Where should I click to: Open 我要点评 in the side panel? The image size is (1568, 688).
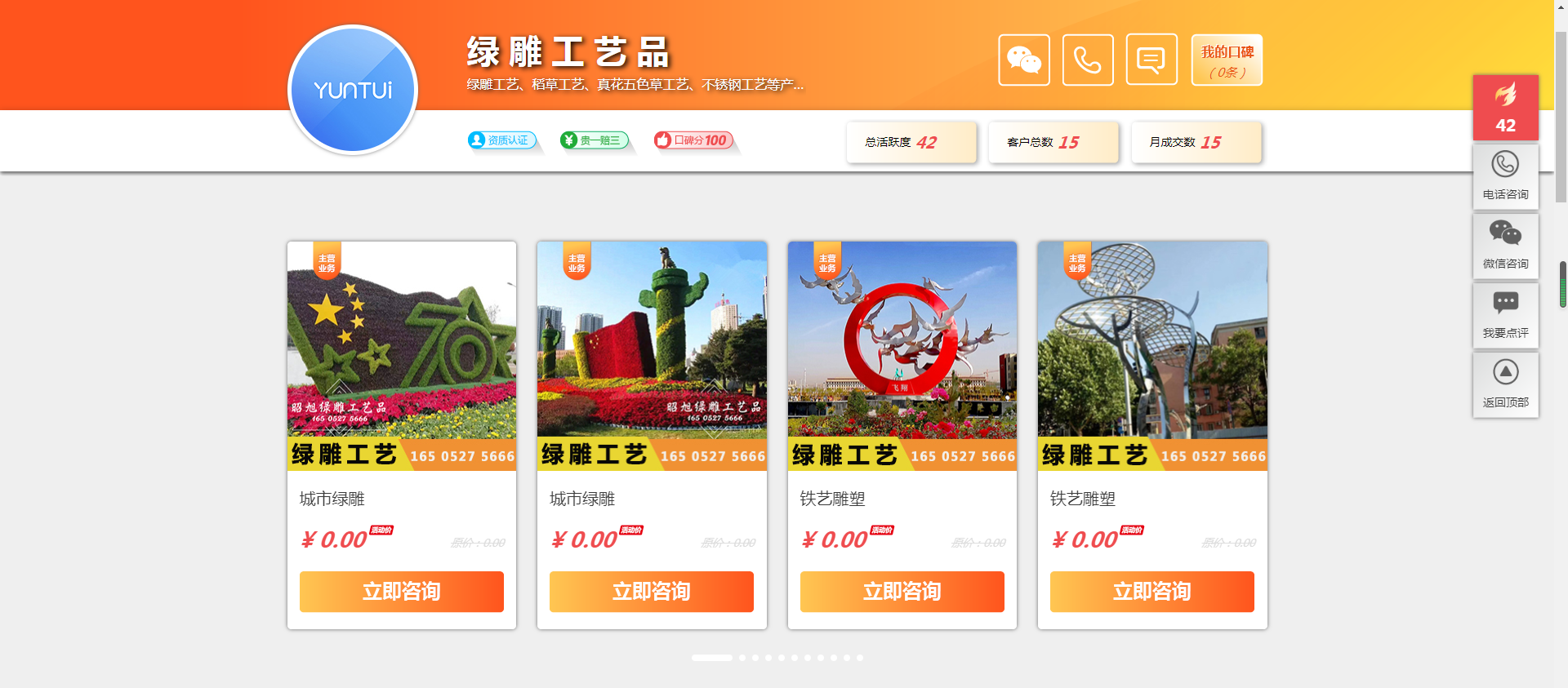point(1505,314)
